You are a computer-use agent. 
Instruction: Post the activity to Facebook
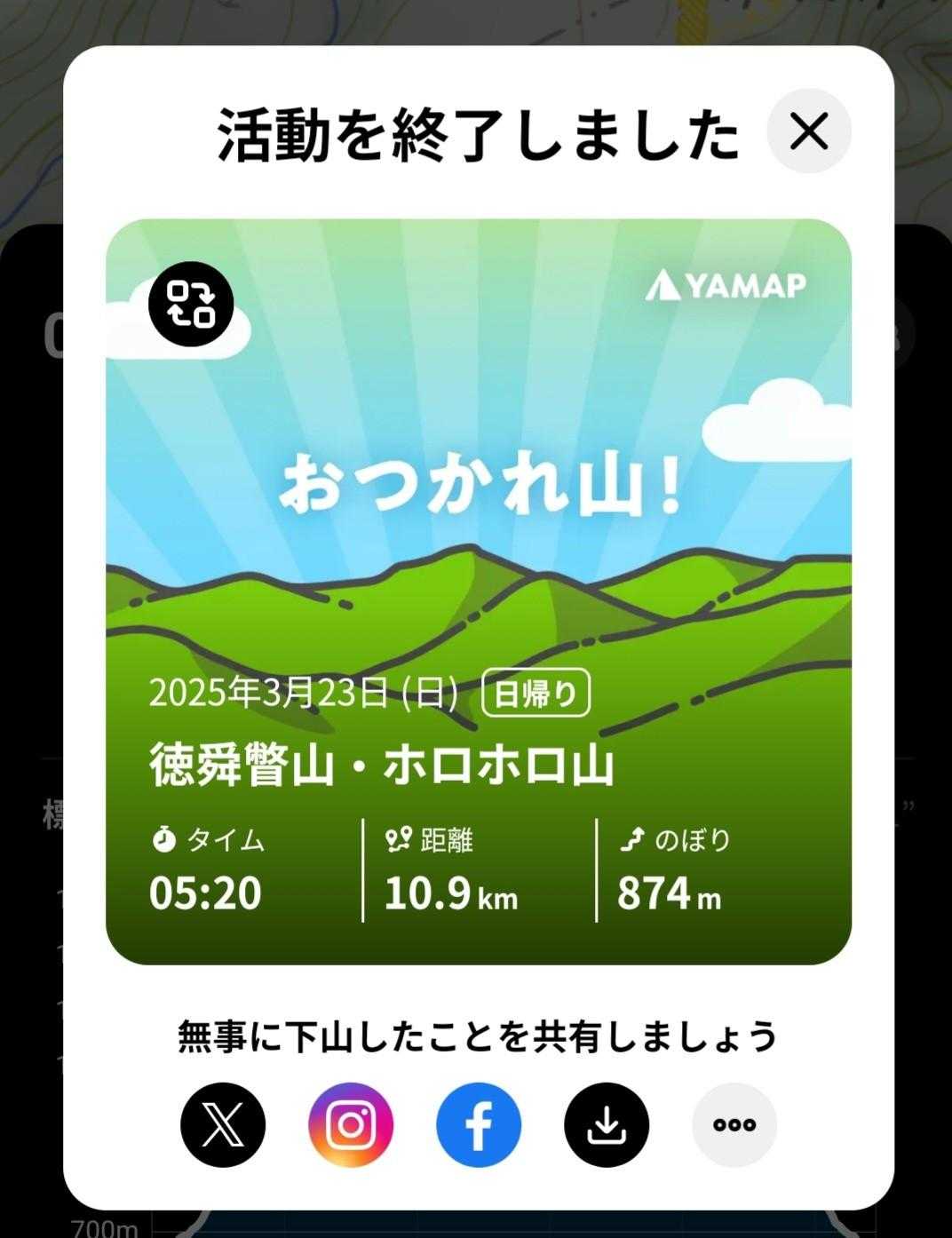[x=479, y=1124]
